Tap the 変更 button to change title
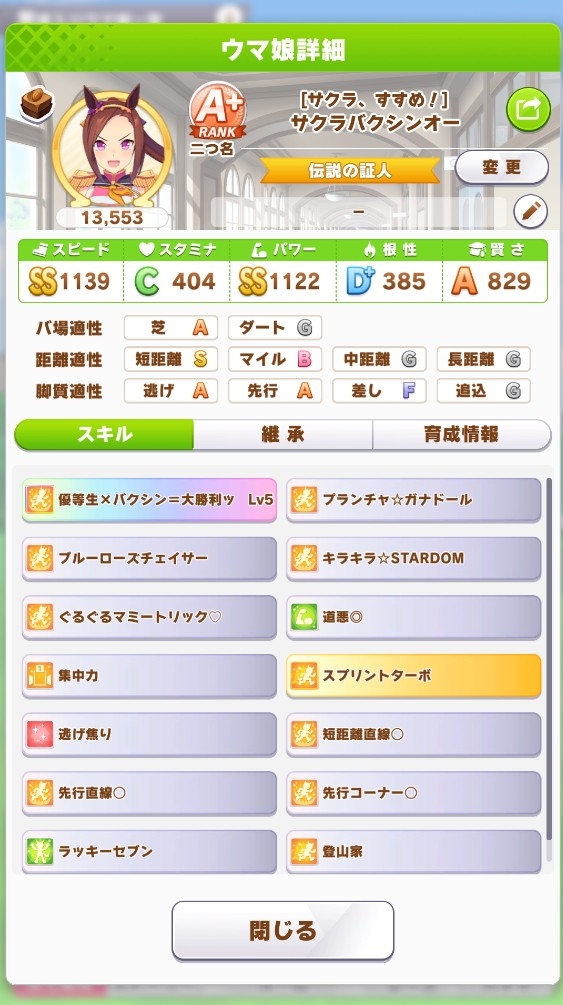 pos(502,168)
